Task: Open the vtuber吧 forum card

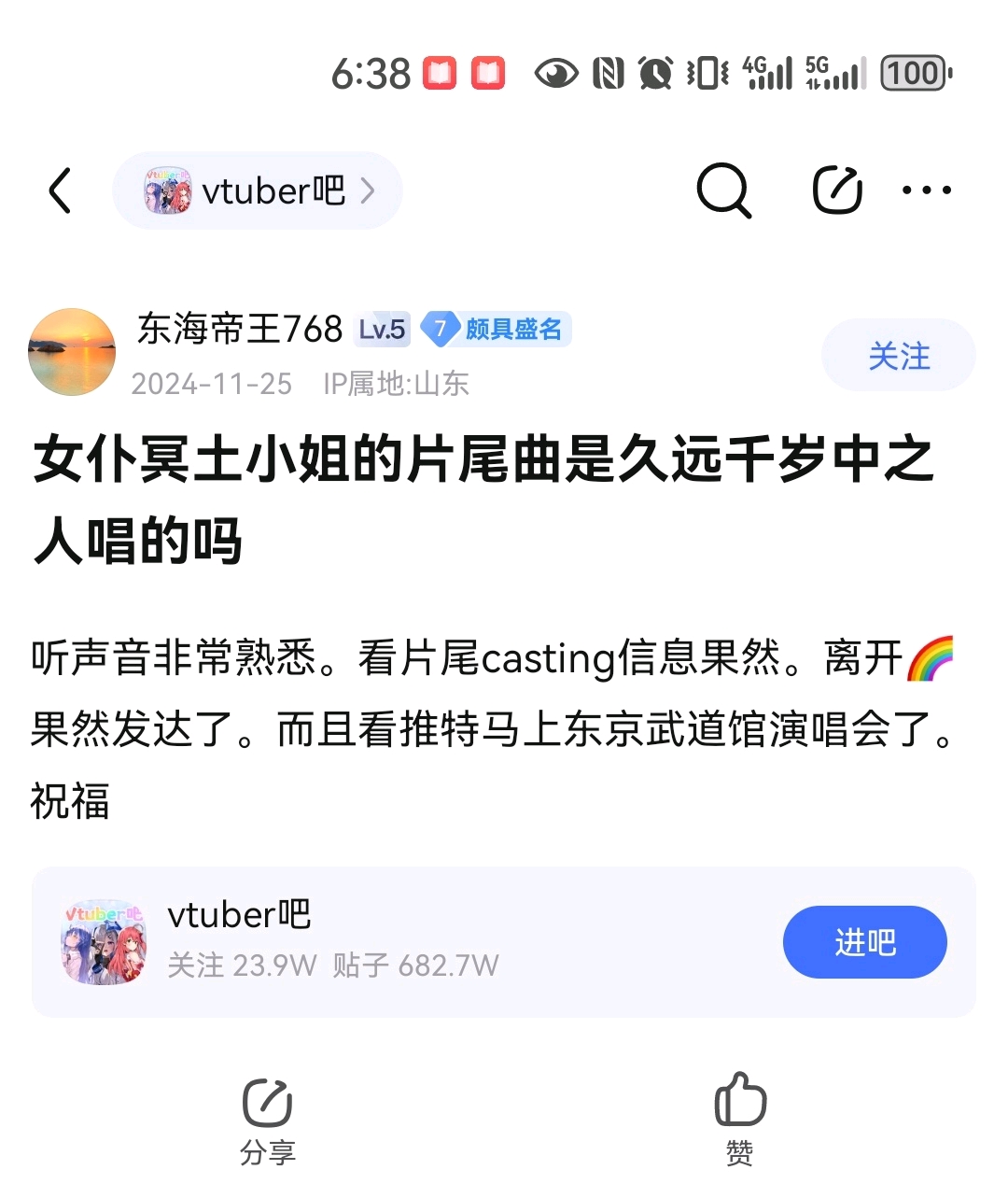Action: pos(373,941)
